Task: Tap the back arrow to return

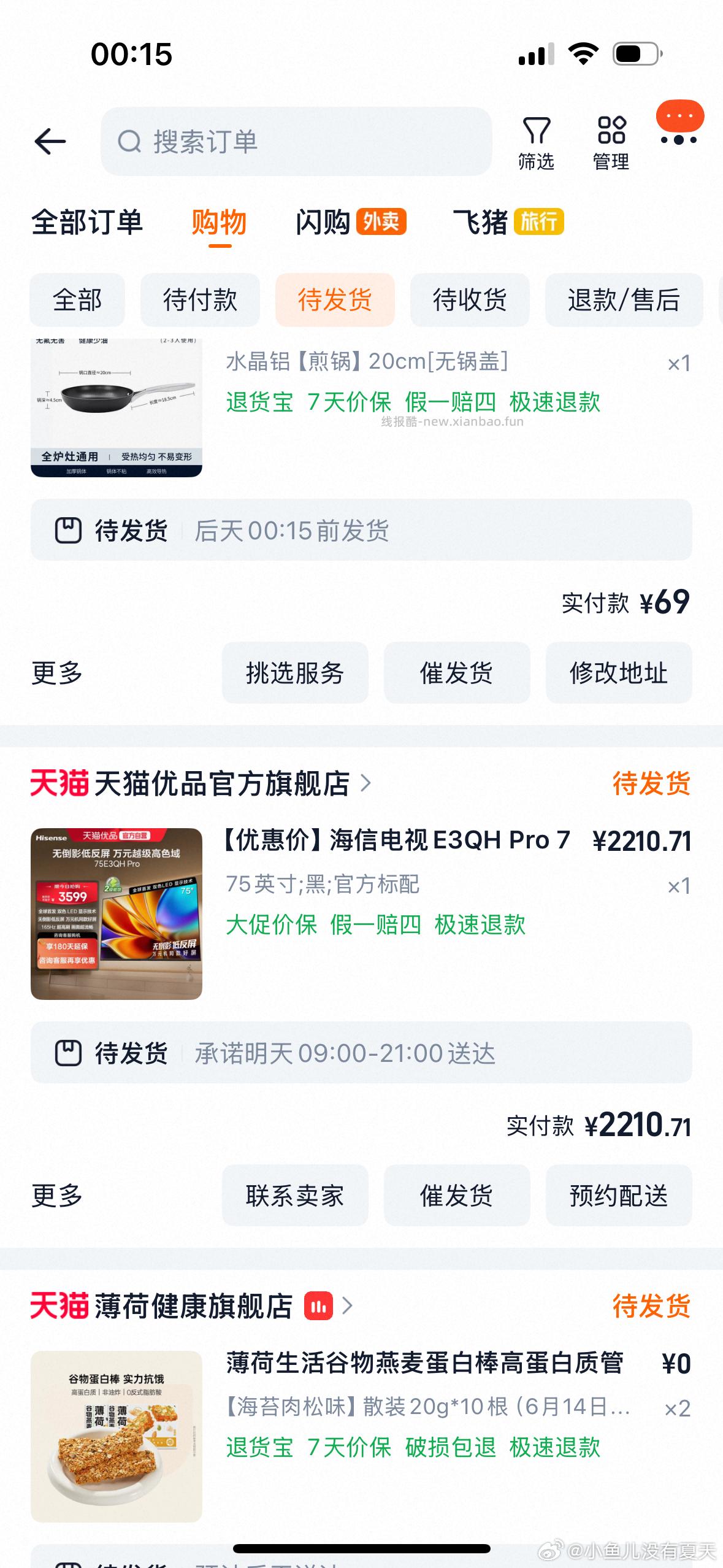Action: pos(52,140)
